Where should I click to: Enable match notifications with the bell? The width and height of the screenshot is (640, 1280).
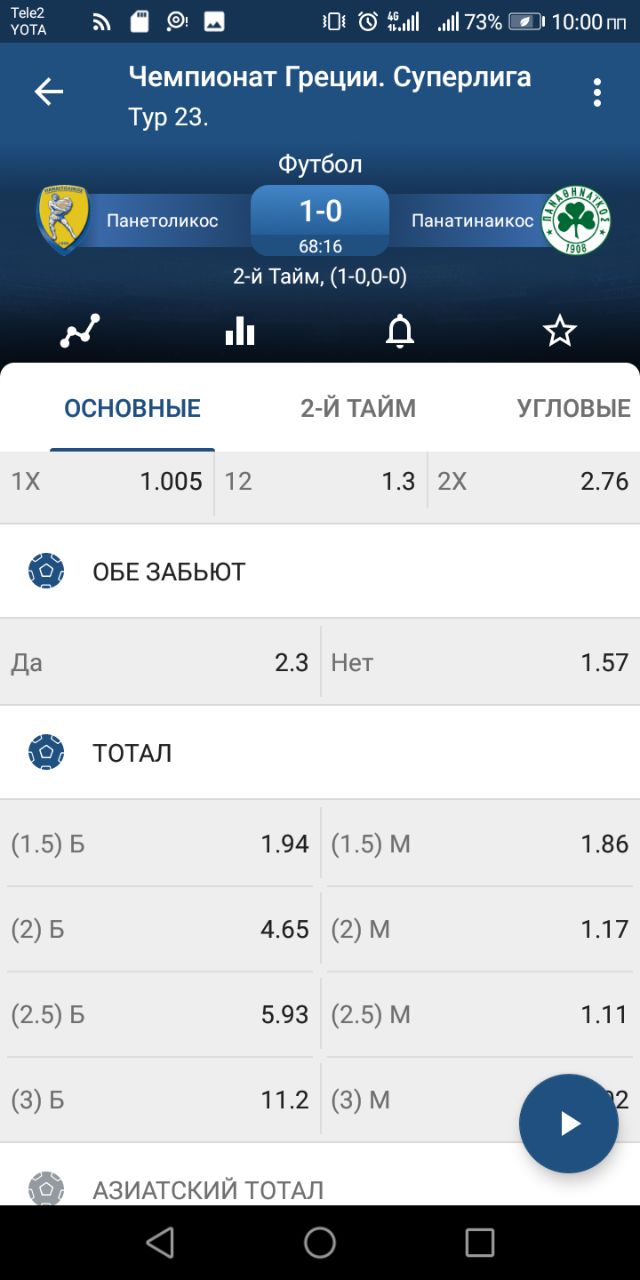click(x=400, y=331)
